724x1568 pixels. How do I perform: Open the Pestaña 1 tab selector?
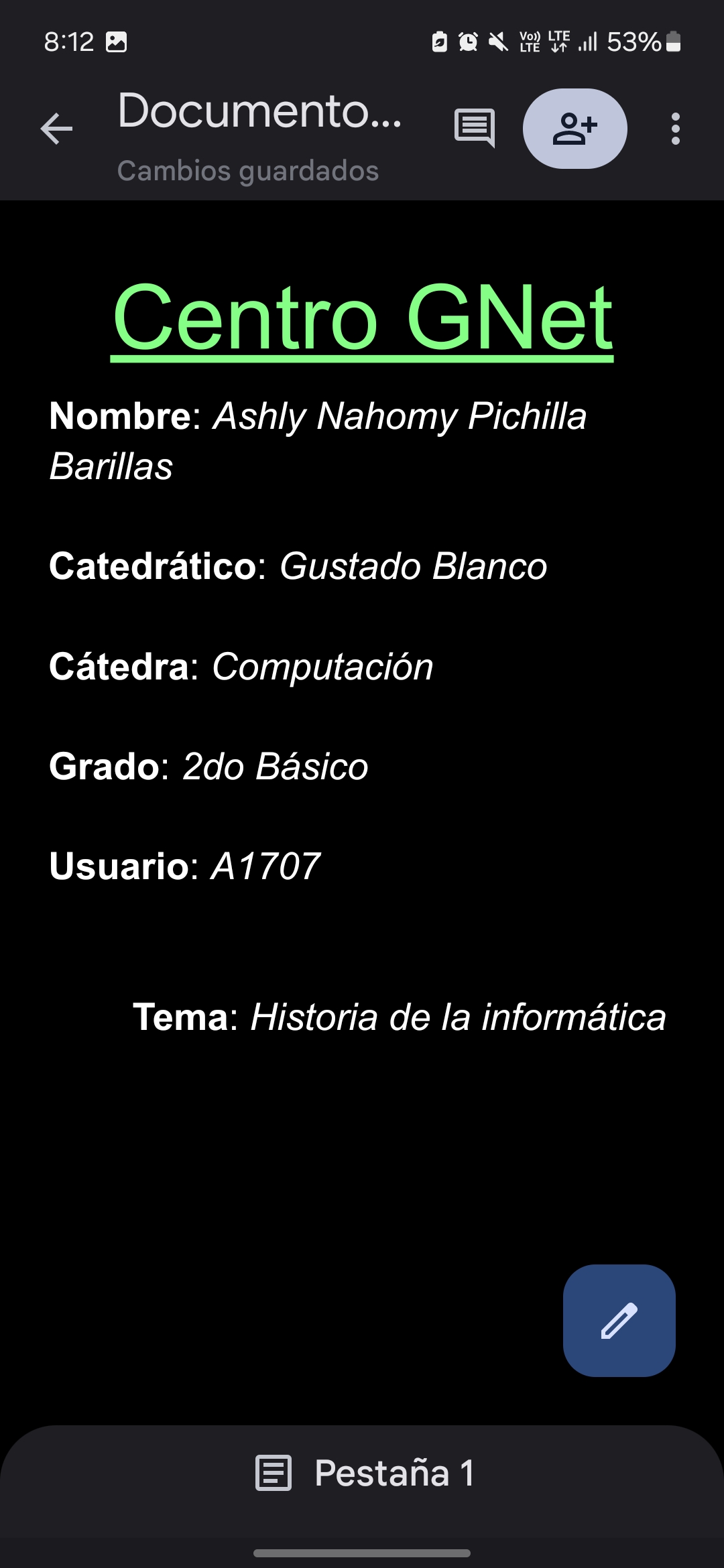click(x=365, y=1473)
